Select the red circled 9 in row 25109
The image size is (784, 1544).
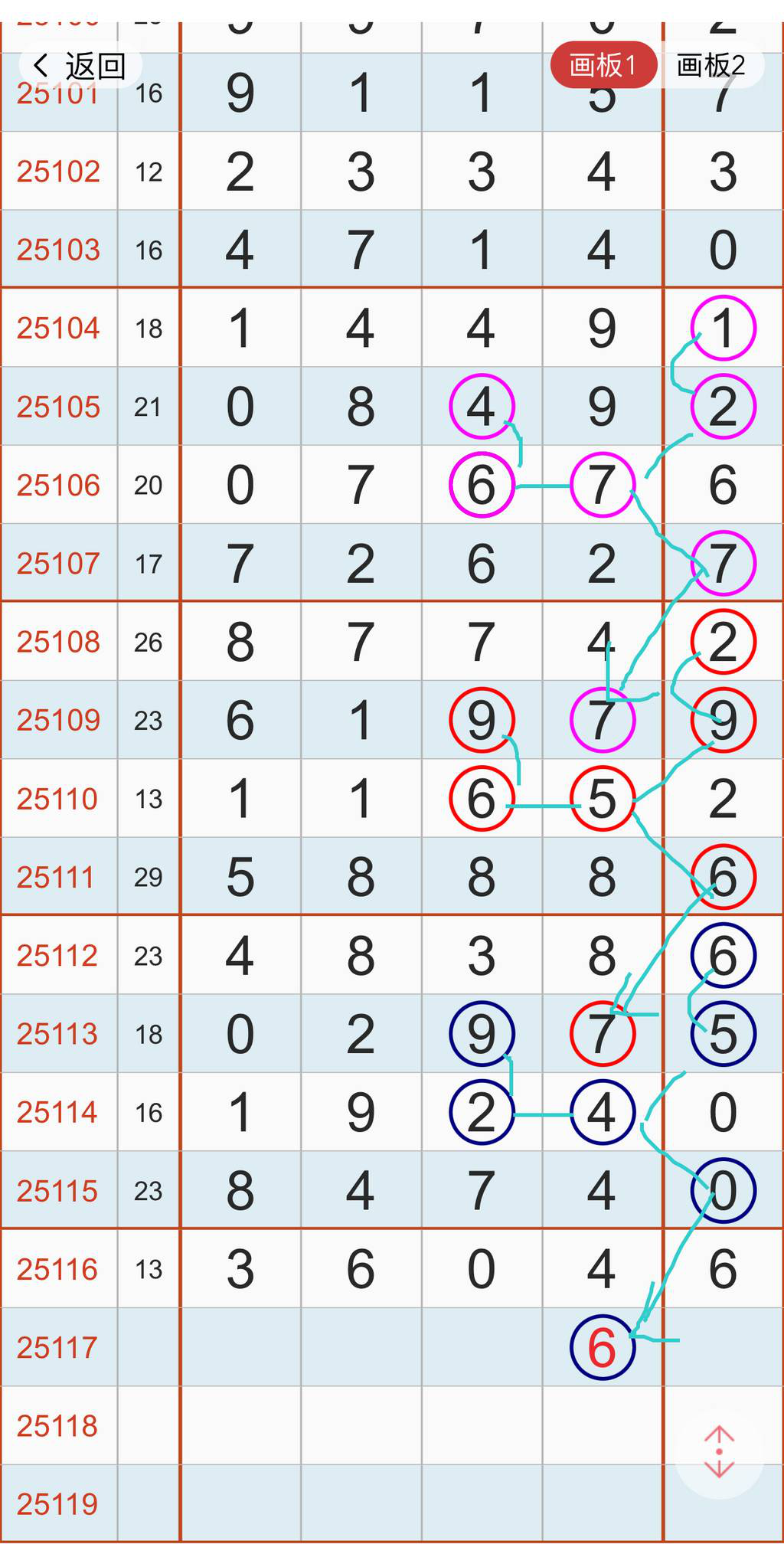click(481, 719)
